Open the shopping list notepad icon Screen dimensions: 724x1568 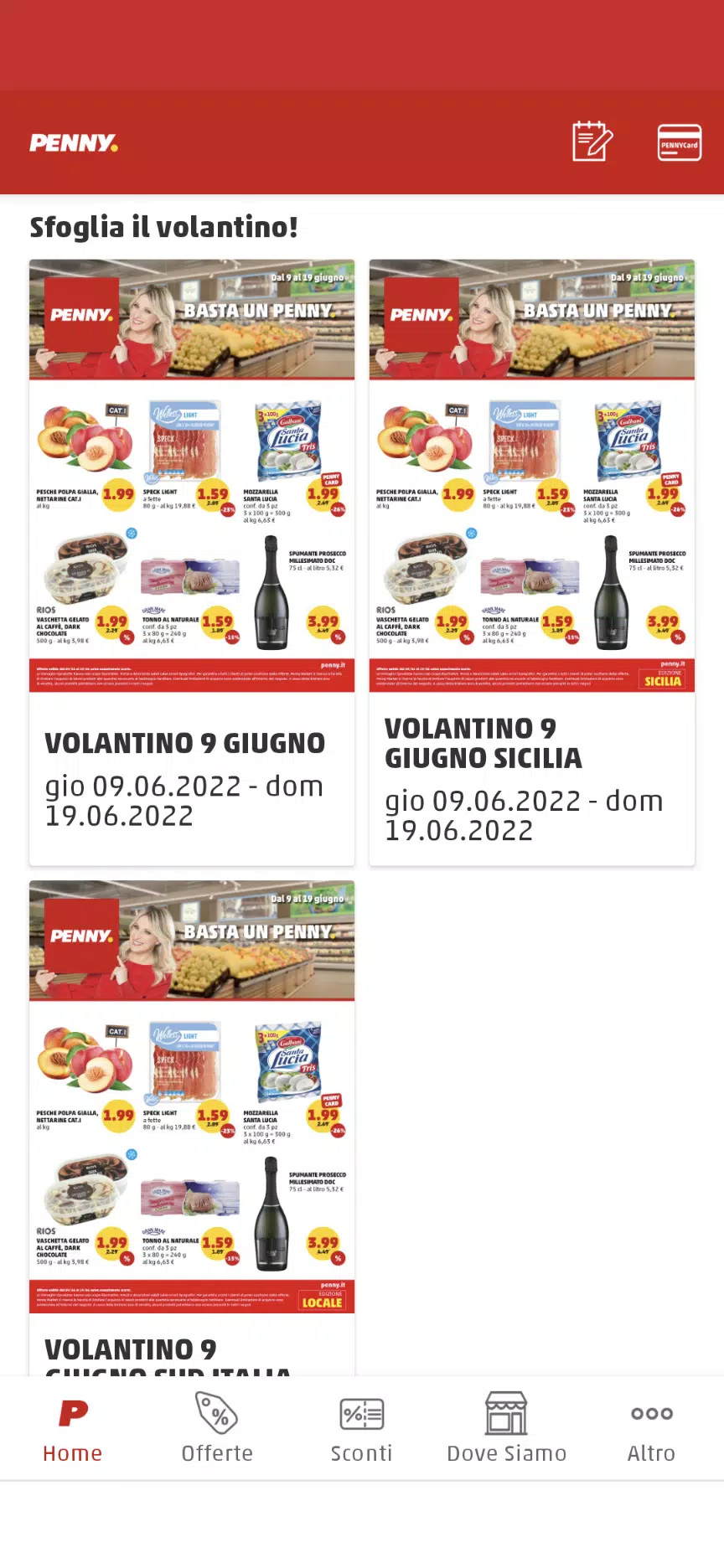tap(592, 141)
